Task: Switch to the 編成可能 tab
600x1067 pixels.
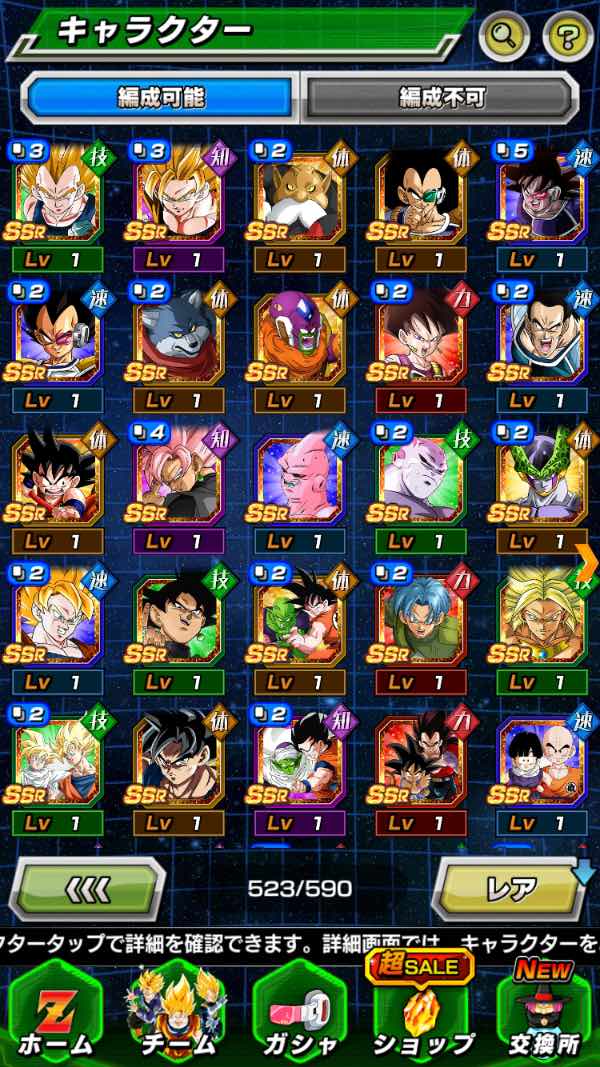Action: point(161,97)
